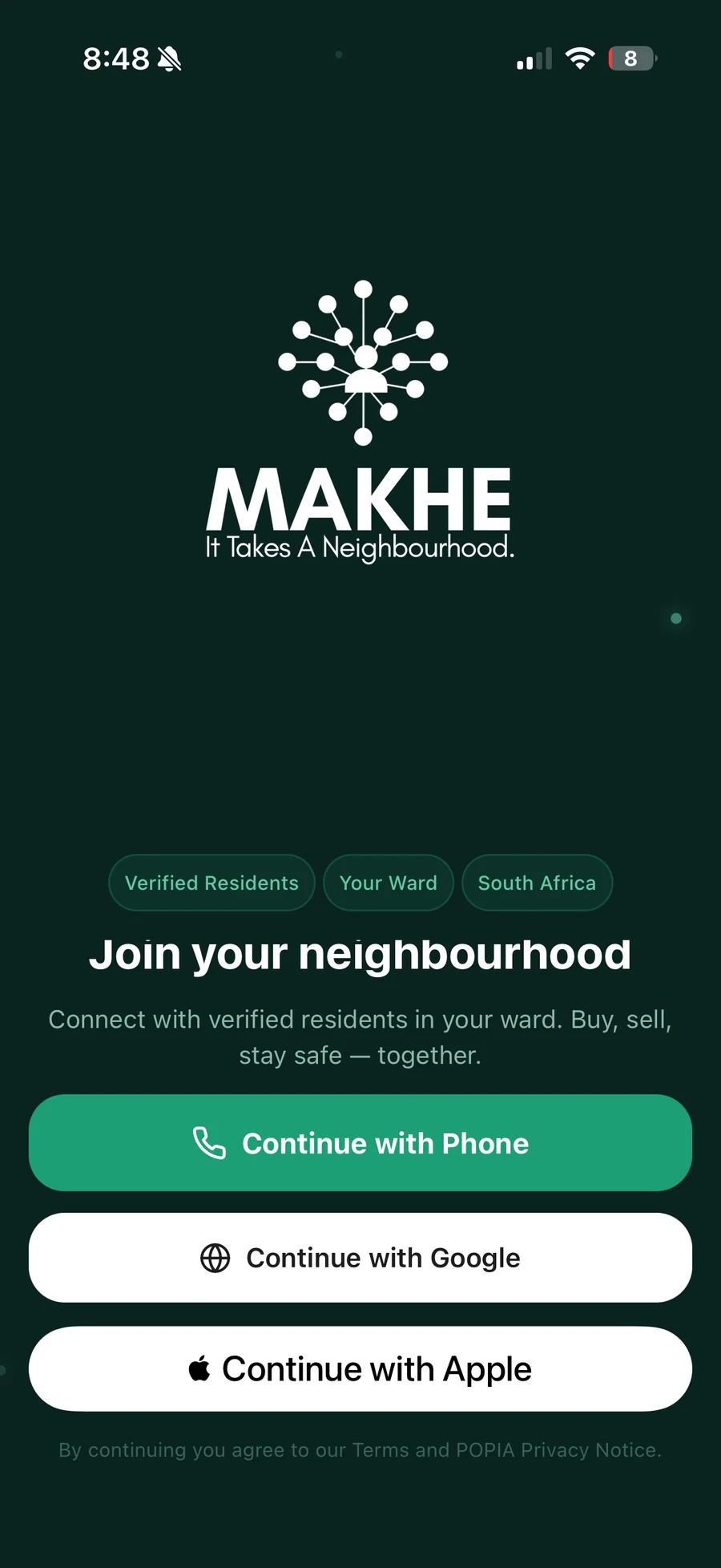Click the Wi-Fi status icon
Viewport: 721px width, 1568px height.
[x=580, y=58]
